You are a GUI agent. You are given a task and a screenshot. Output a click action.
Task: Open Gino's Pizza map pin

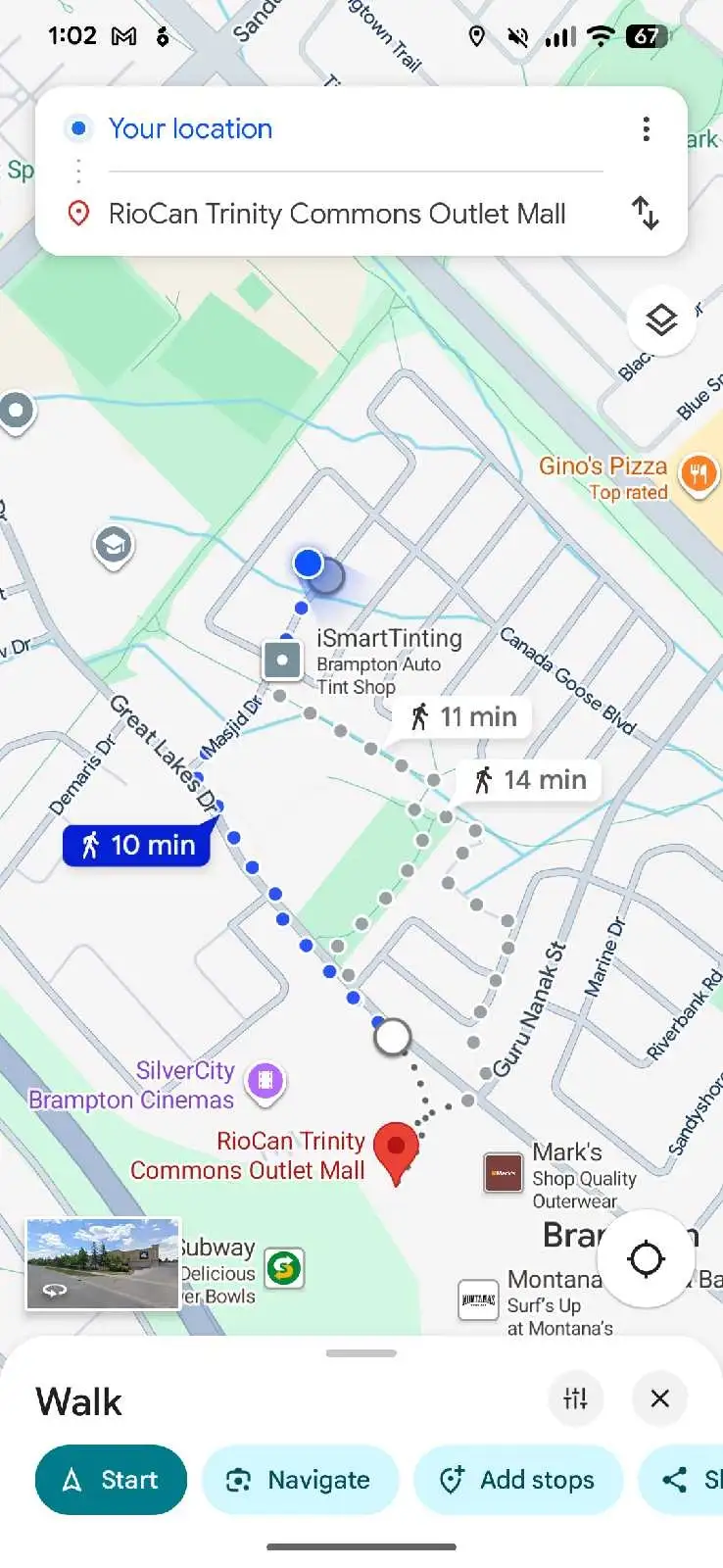tap(698, 475)
